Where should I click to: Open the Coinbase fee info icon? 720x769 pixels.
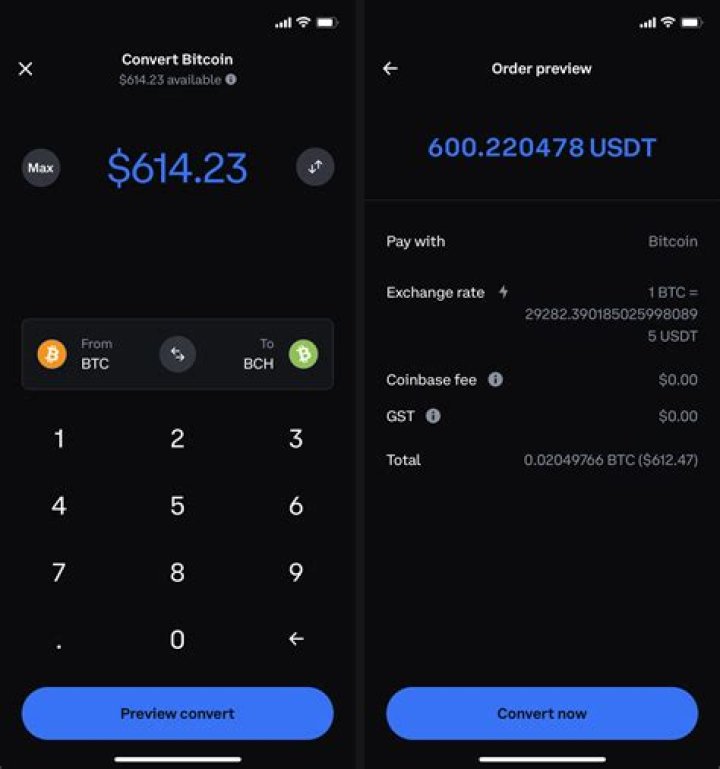click(x=495, y=380)
